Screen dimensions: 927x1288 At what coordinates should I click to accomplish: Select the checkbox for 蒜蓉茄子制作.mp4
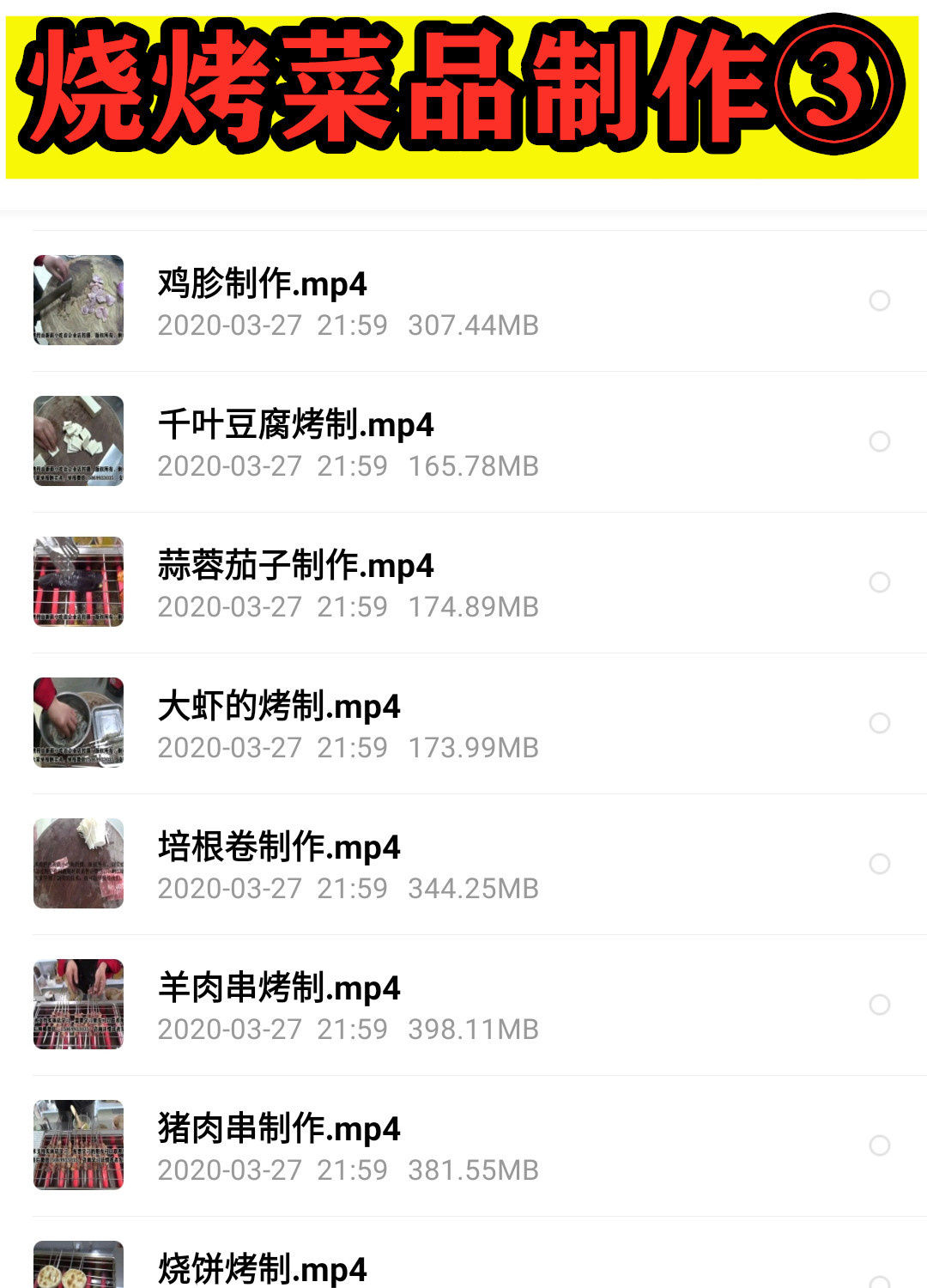pyautogui.click(x=881, y=580)
